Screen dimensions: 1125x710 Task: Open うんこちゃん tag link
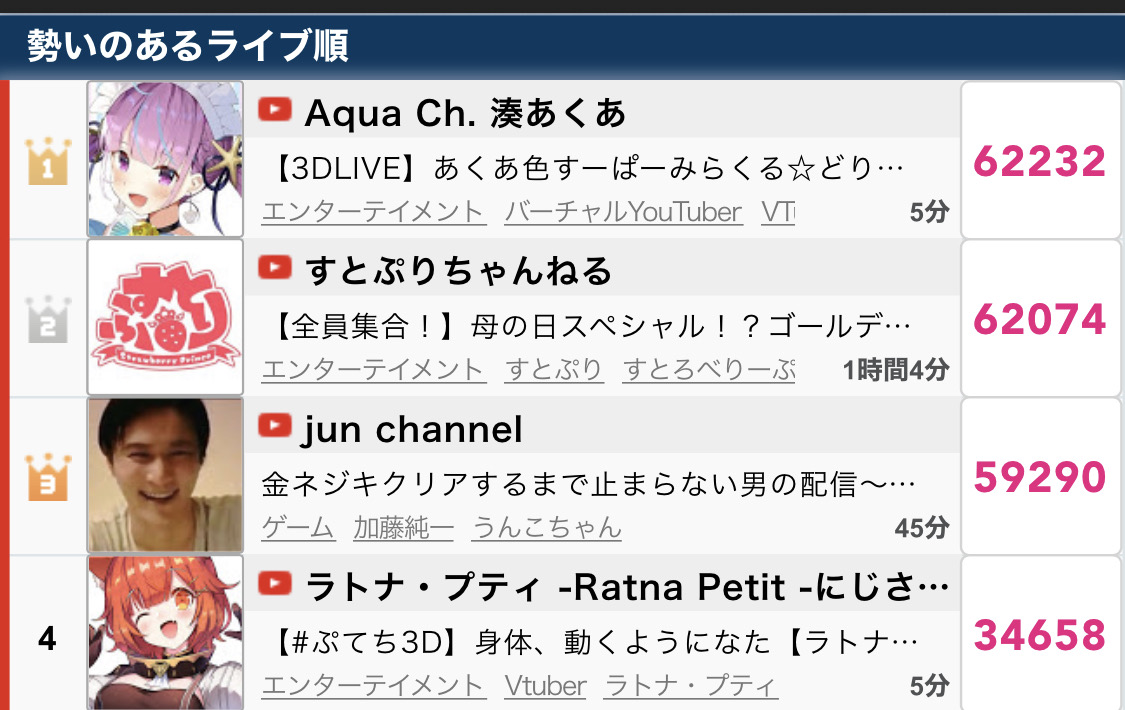tap(546, 527)
